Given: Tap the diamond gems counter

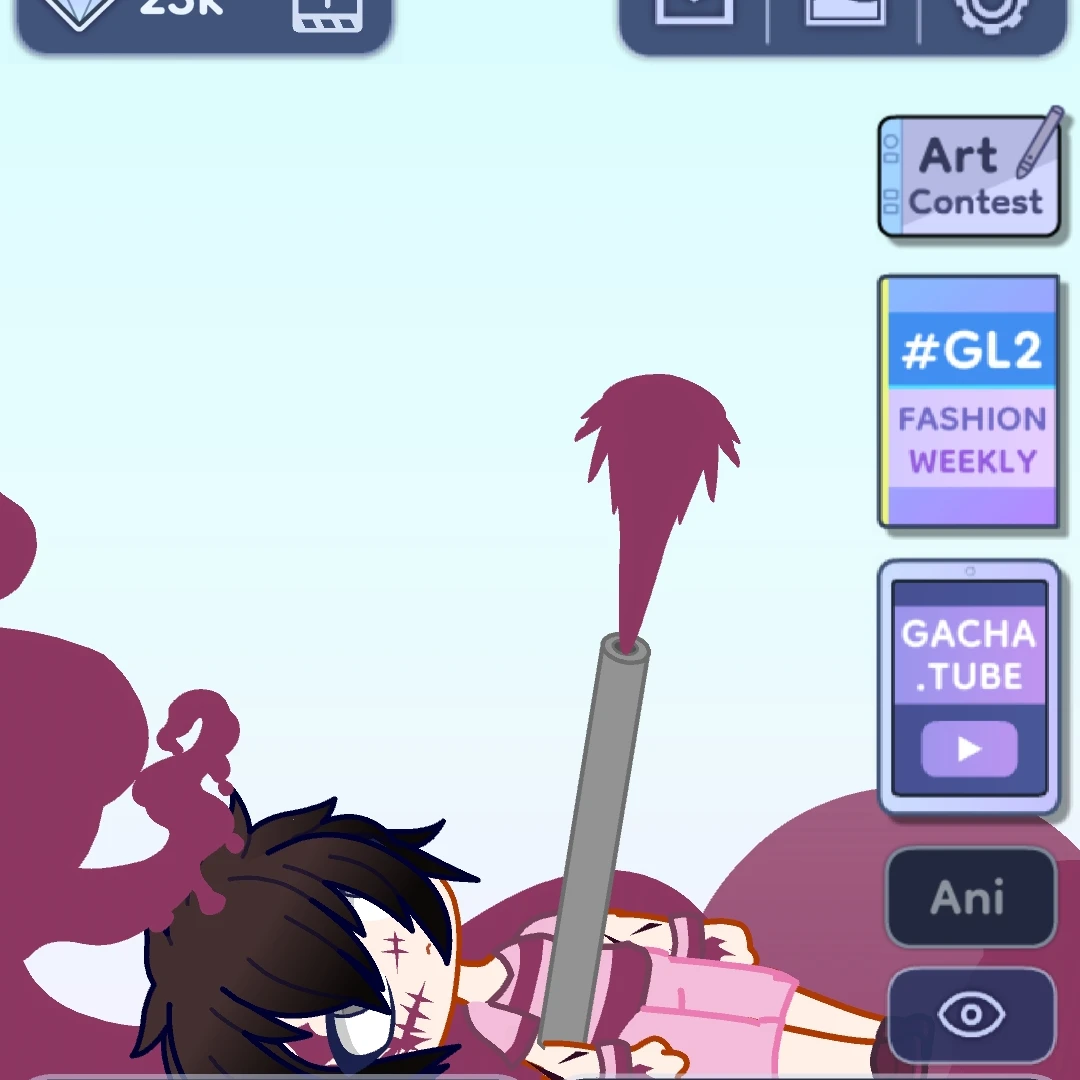Looking at the screenshot, I should point(140,10).
